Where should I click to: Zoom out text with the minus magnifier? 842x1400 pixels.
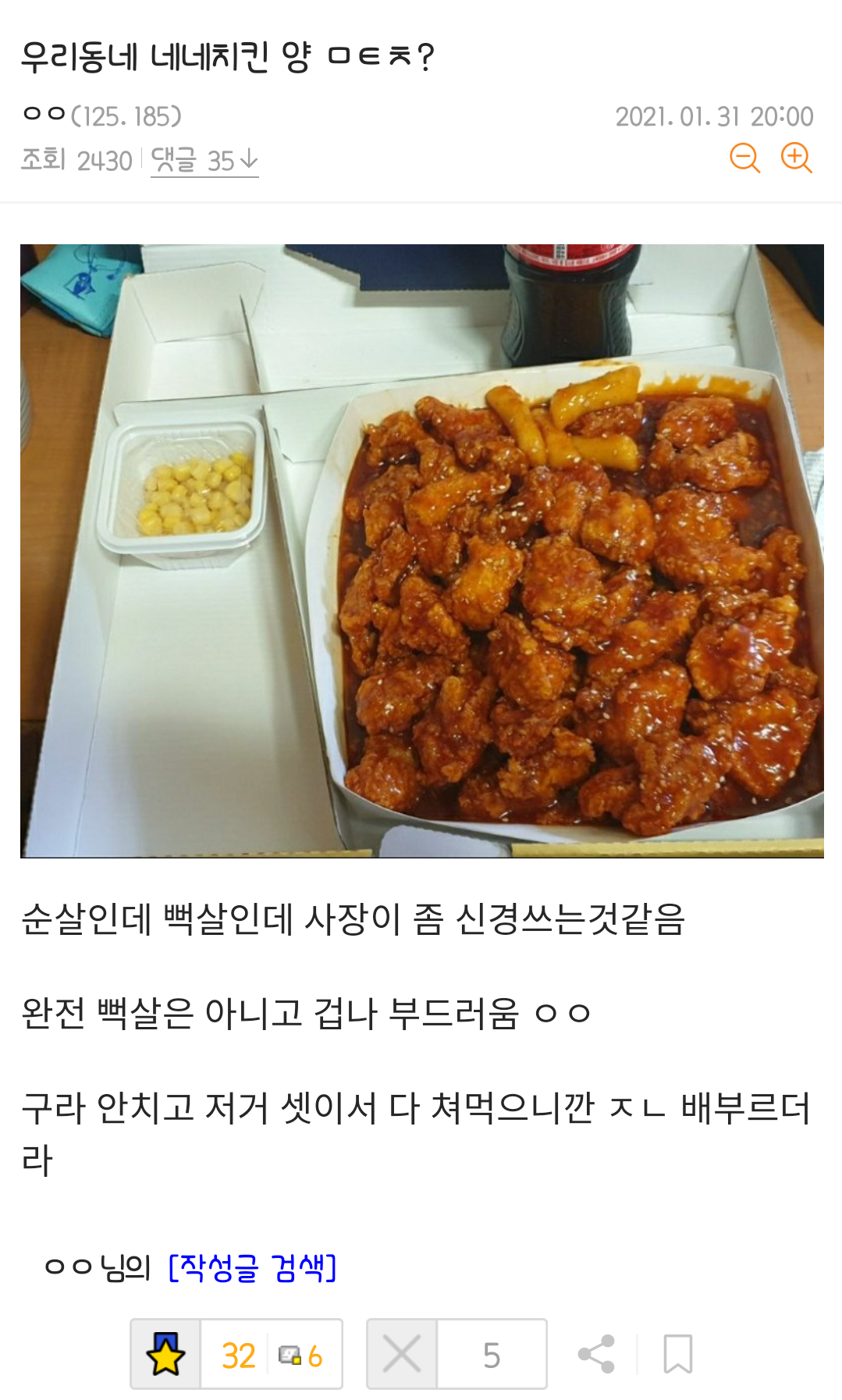pos(744,158)
